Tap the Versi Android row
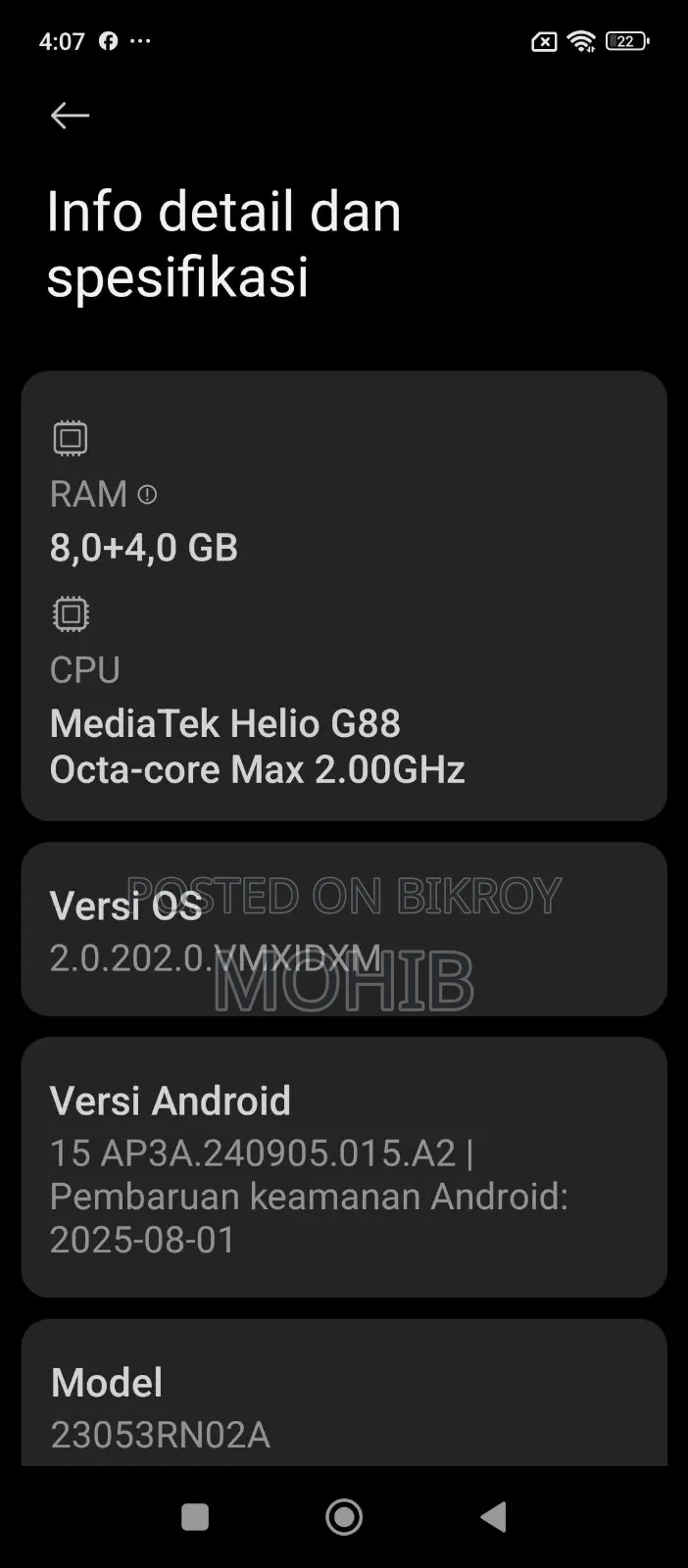Viewport: 688px width, 1568px height. (x=344, y=1167)
